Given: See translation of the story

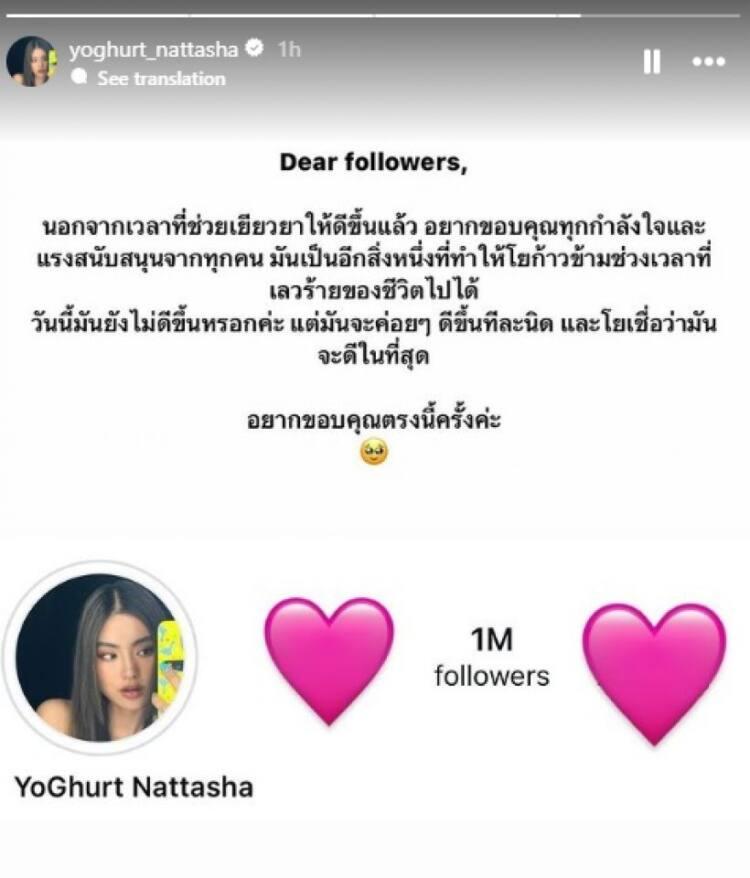Looking at the screenshot, I should [160, 78].
